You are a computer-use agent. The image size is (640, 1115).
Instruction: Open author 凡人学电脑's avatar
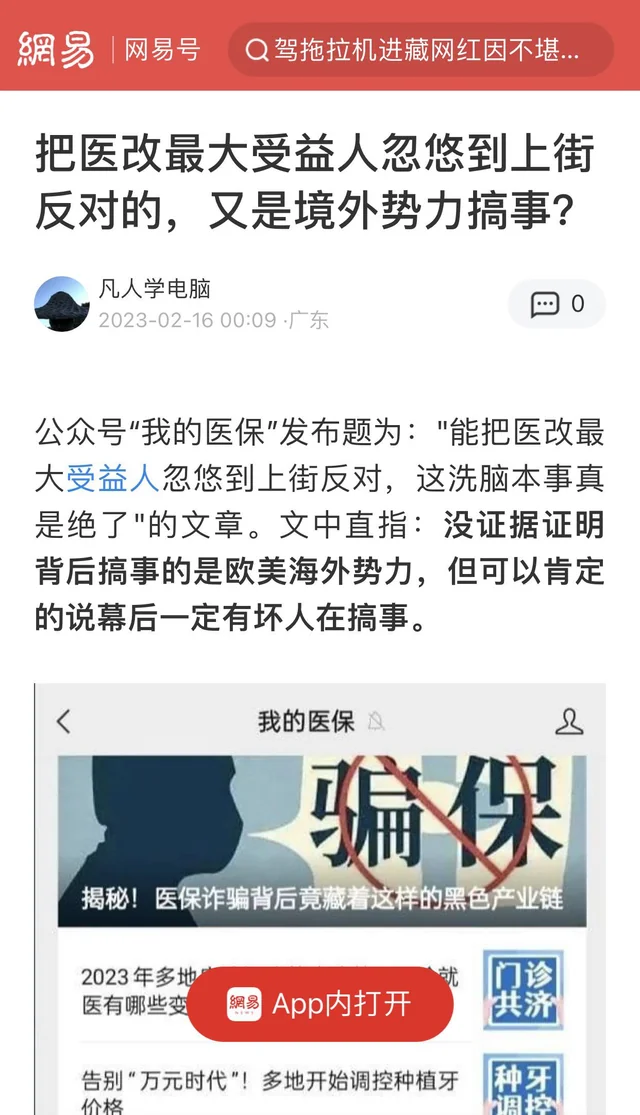coord(61,303)
